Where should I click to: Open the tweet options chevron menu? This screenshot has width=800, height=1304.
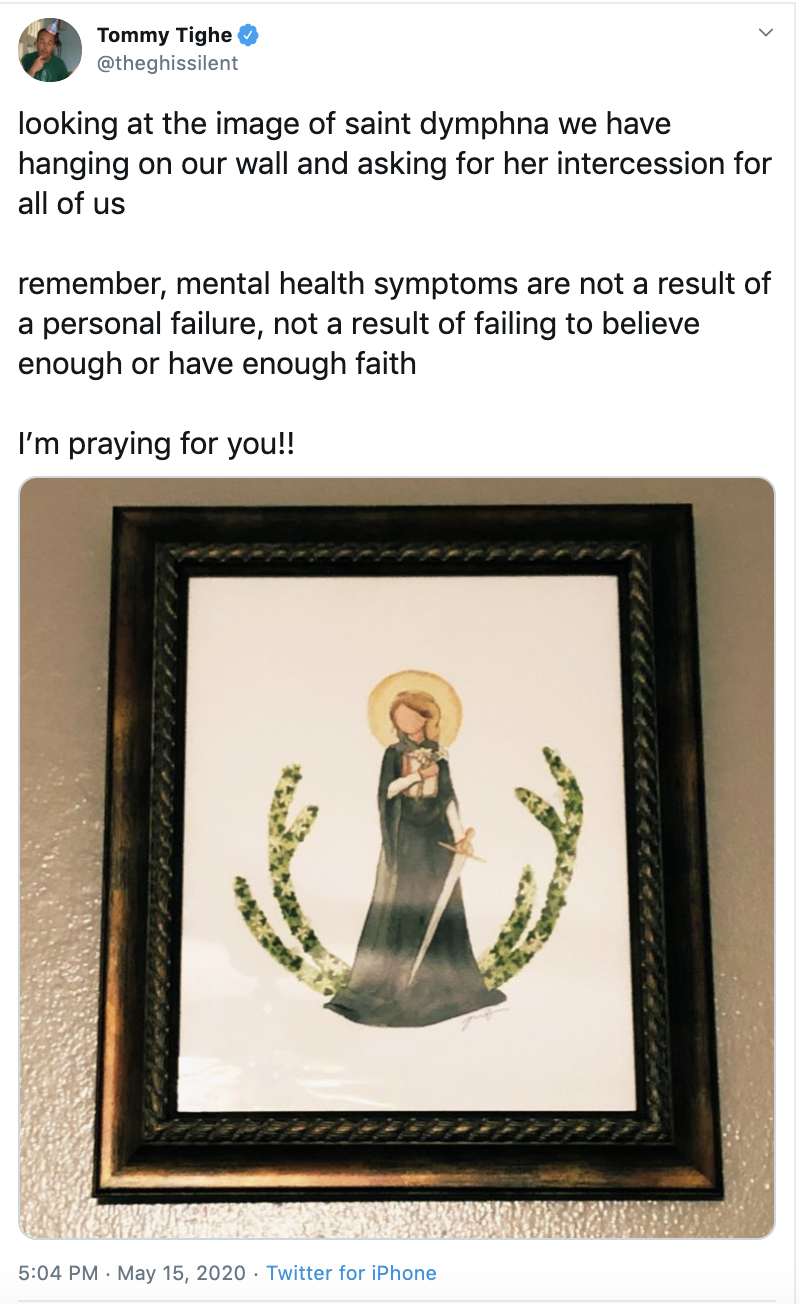click(x=765, y=33)
